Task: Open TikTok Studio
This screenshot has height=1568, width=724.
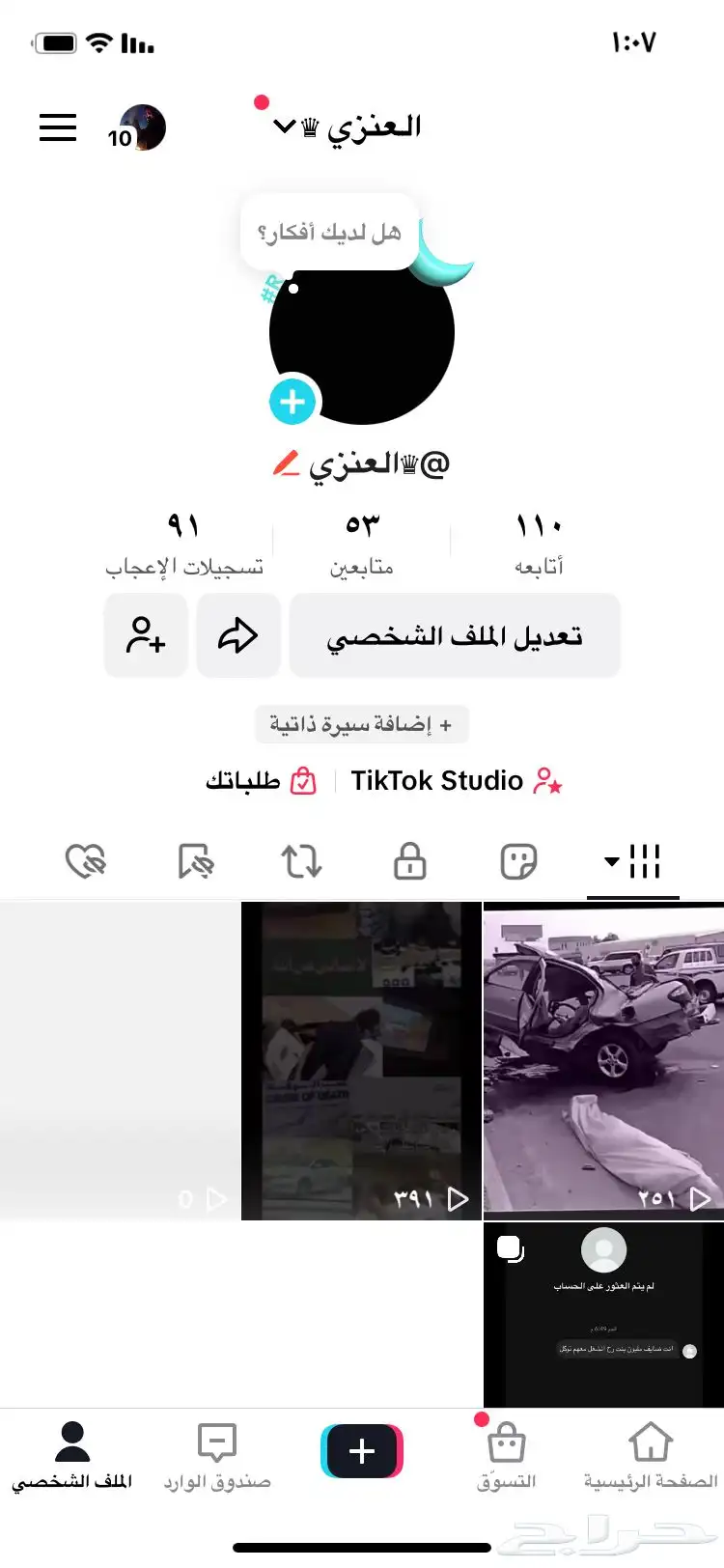Action: pyautogui.click(x=452, y=780)
